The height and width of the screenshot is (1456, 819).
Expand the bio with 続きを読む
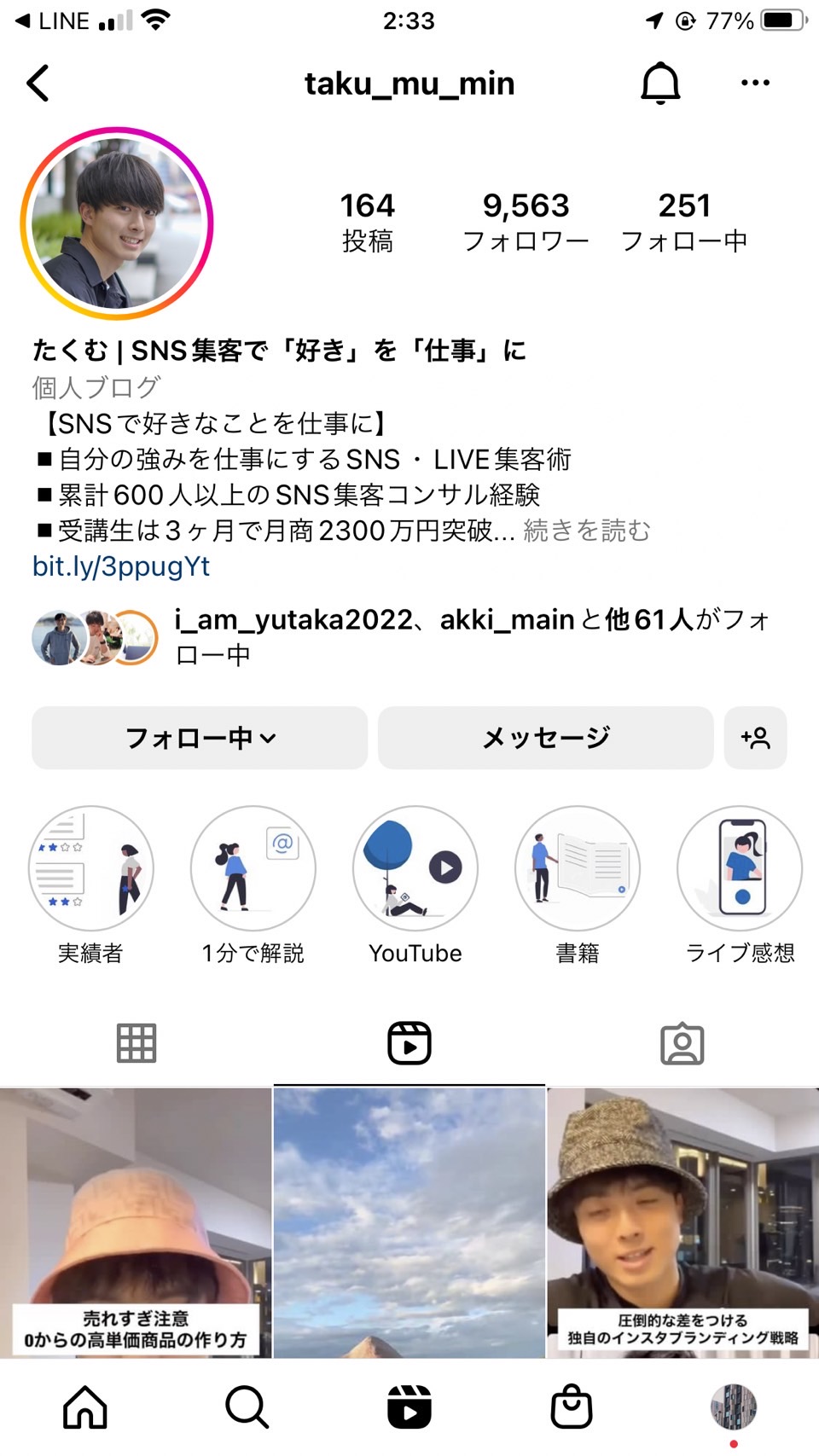pyautogui.click(x=587, y=531)
